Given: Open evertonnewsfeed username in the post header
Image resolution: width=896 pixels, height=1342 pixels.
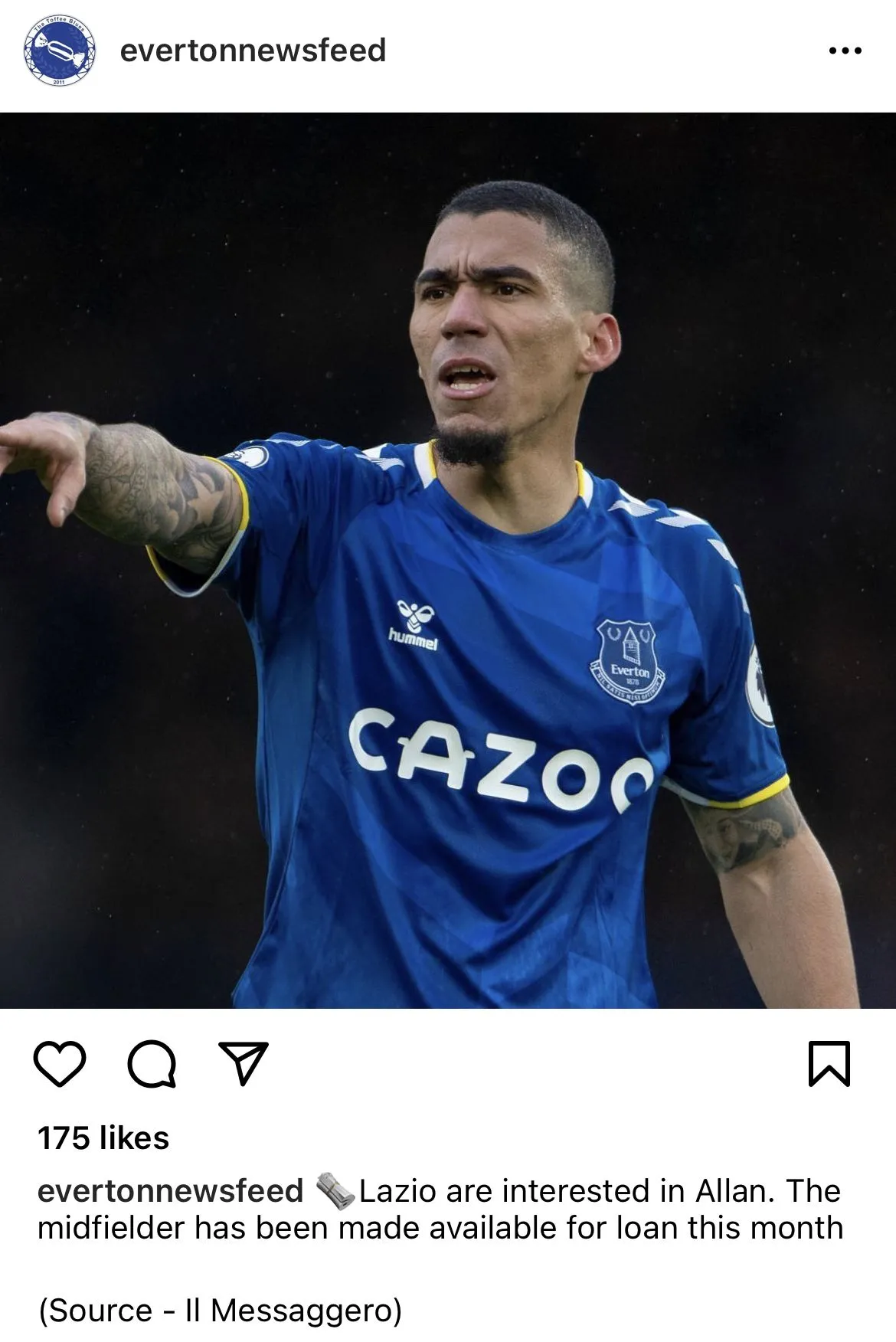Looking at the screenshot, I should coord(253,51).
